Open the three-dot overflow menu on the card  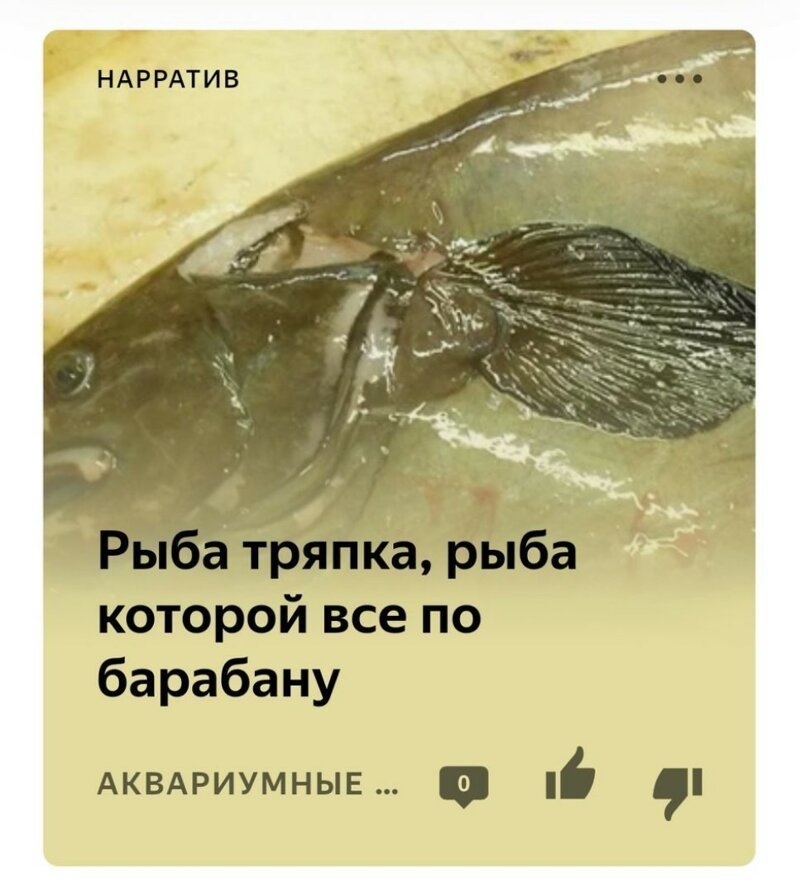[683, 79]
